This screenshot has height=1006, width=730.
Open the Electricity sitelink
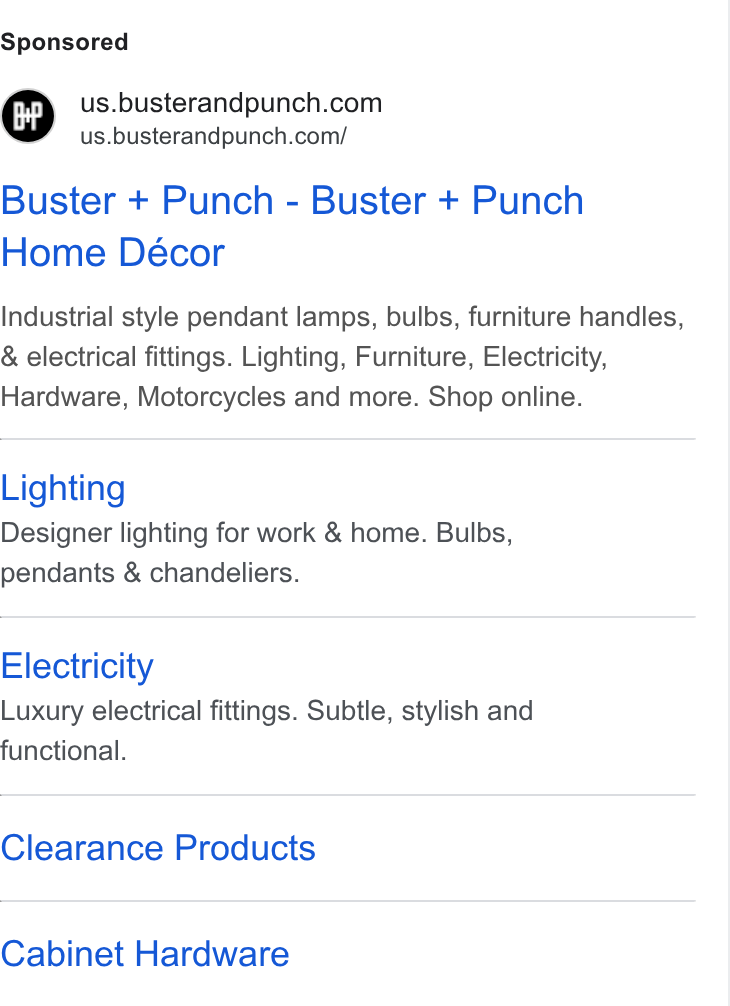(77, 666)
